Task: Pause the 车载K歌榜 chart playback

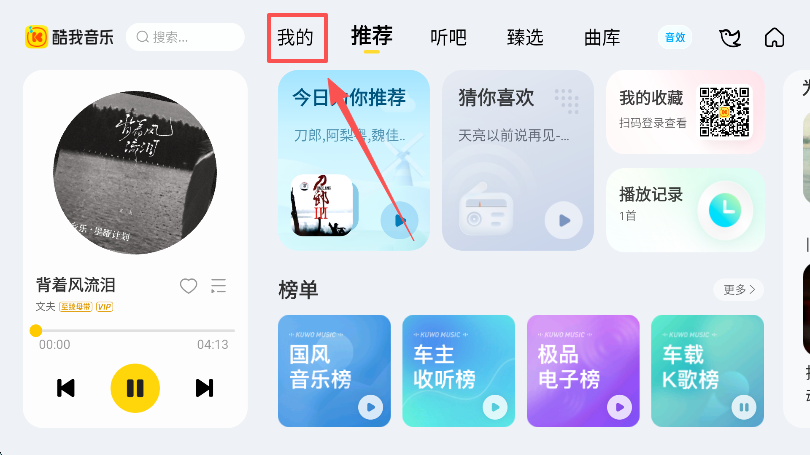Action: click(x=743, y=407)
